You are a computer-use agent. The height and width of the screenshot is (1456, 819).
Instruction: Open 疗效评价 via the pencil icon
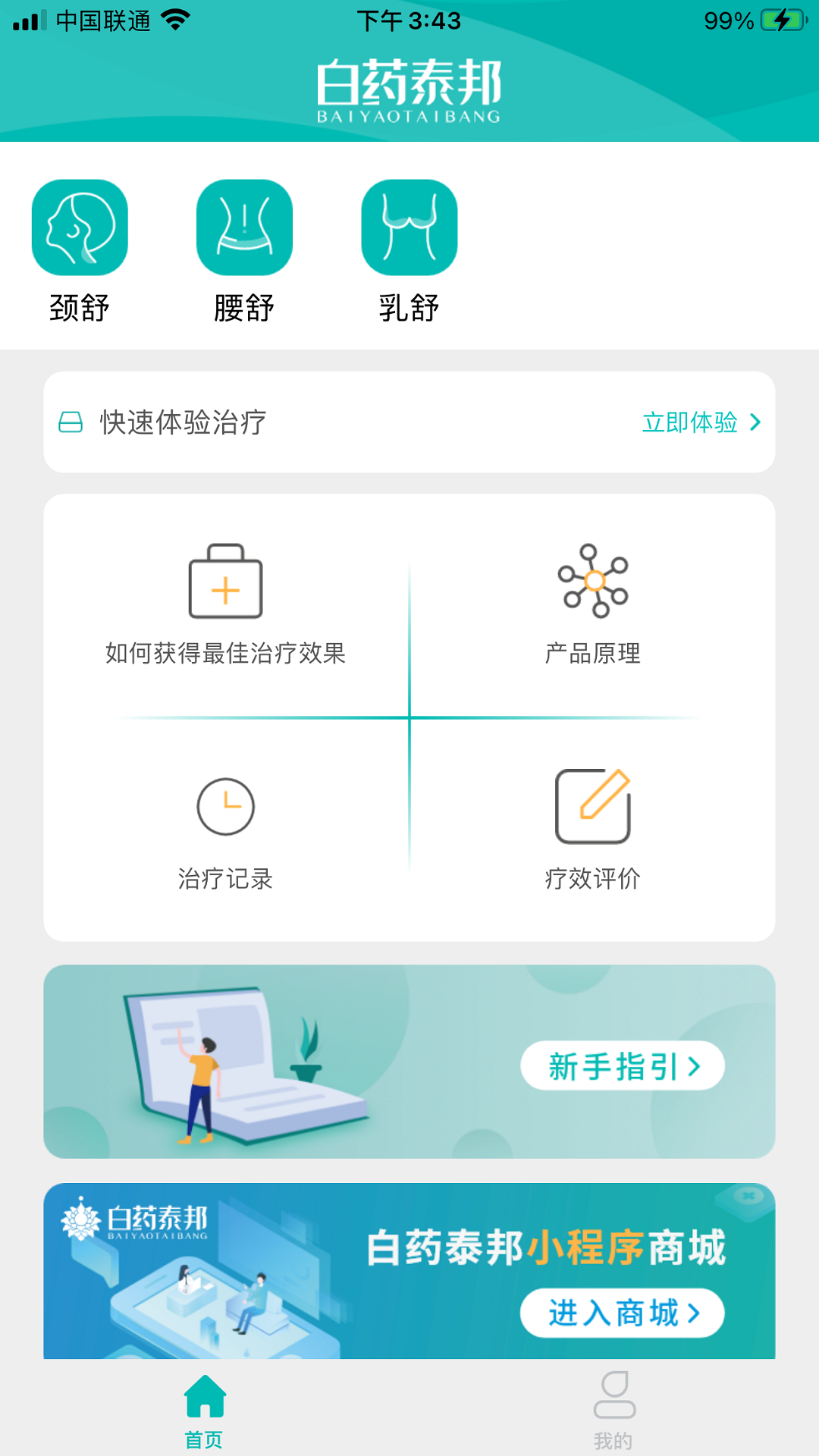click(595, 806)
